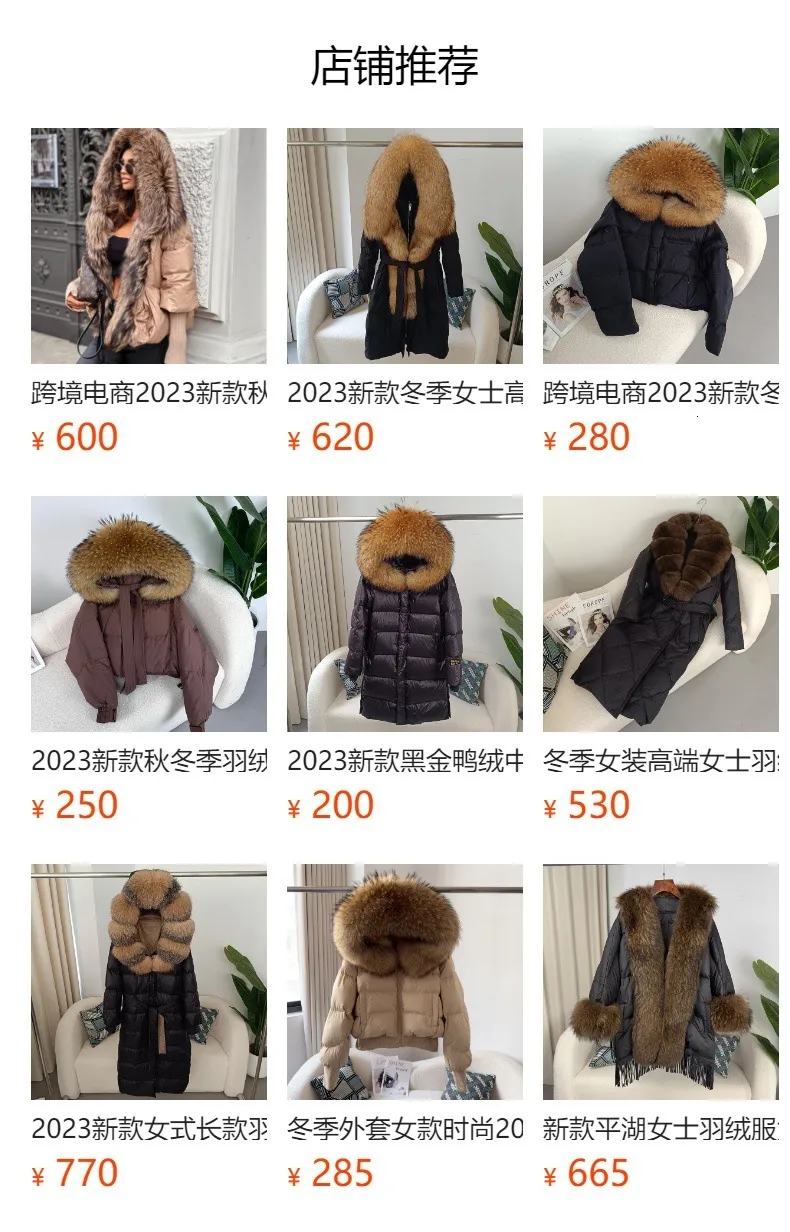Open the ¥280 black jacket with fur hood

point(661,246)
